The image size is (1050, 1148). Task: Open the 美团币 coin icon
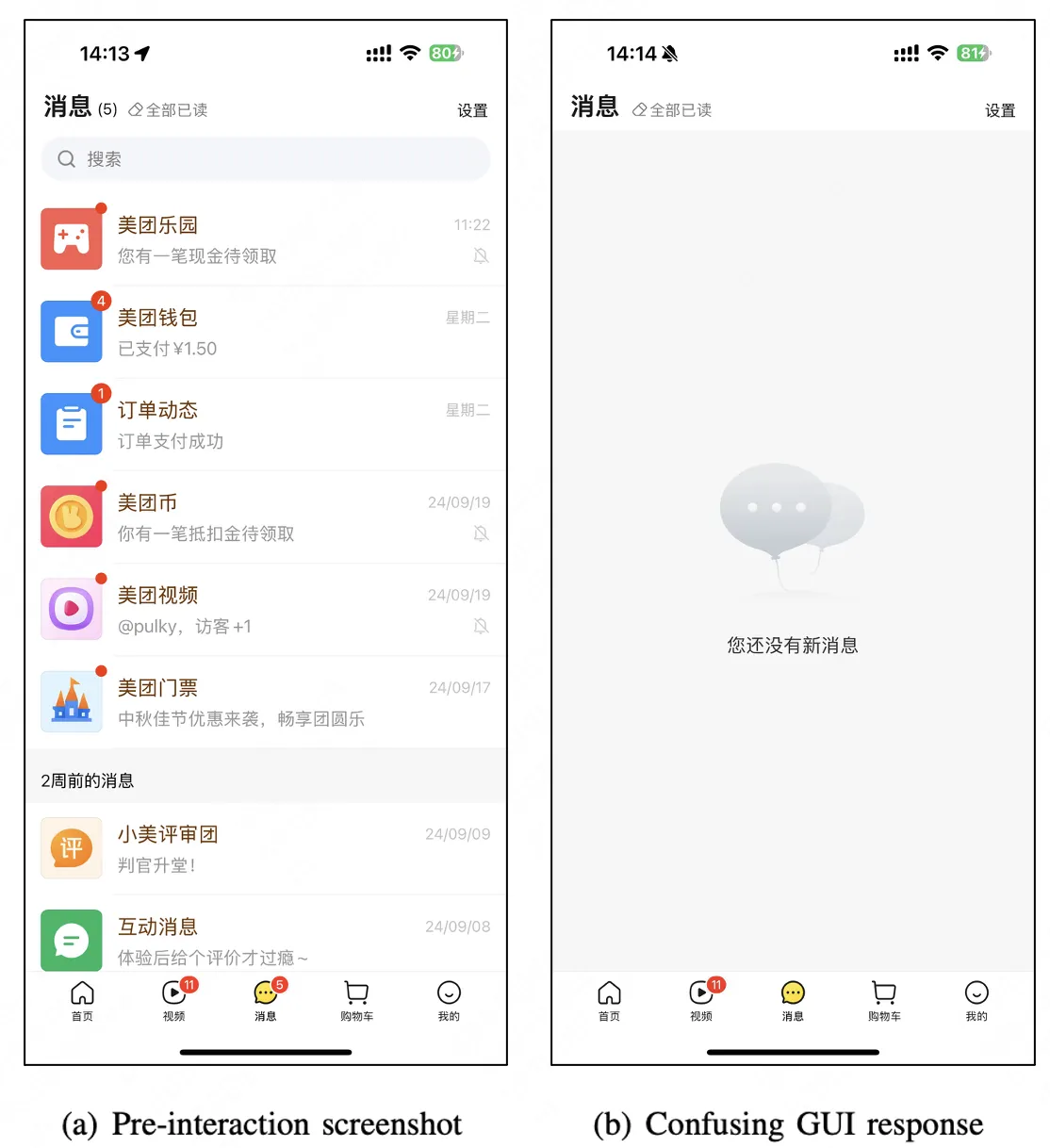tap(72, 516)
